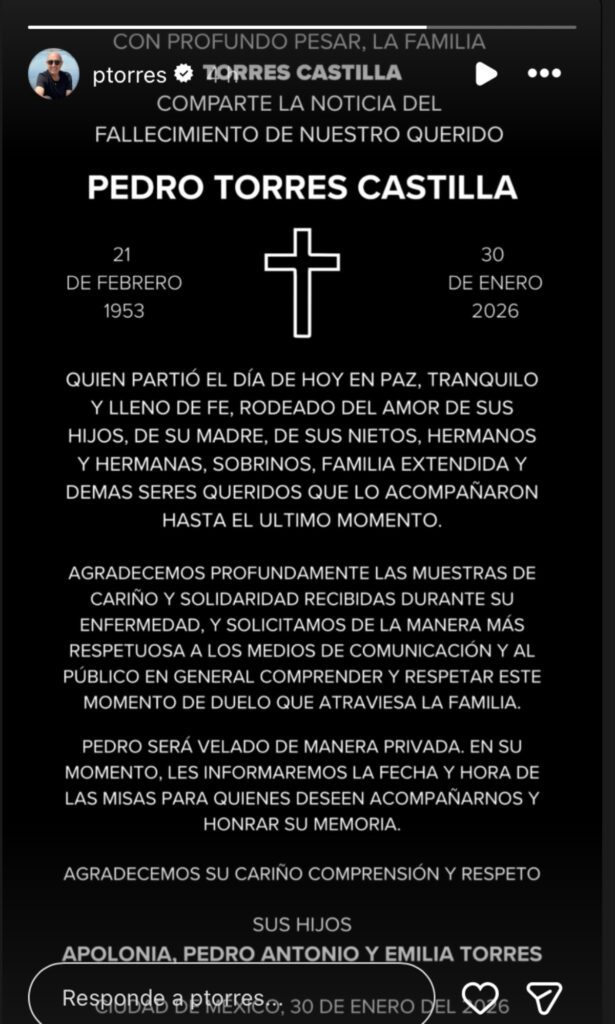Tap the Responde a ptorres reply field
The height and width of the screenshot is (1024, 615).
tap(230, 997)
